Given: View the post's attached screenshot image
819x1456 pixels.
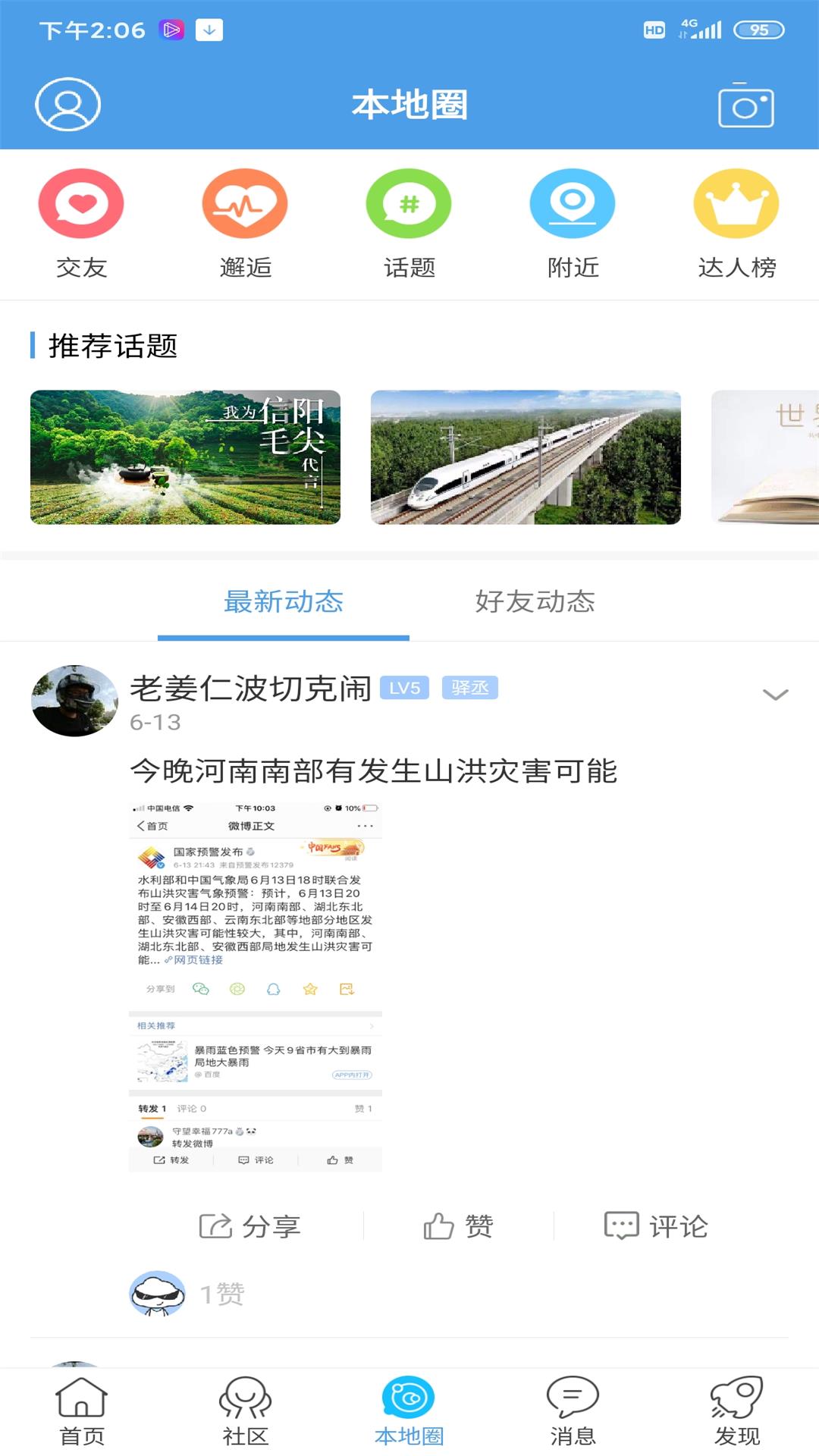Looking at the screenshot, I should click(x=256, y=986).
